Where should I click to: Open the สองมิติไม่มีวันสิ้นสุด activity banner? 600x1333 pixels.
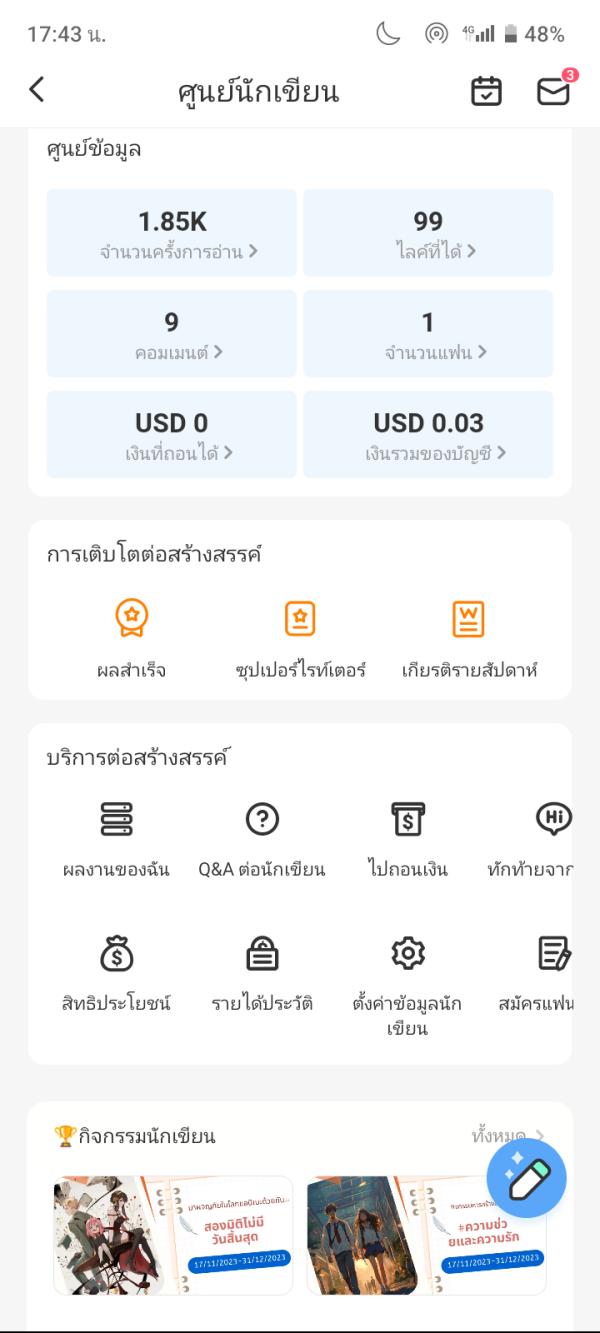pos(173,1235)
